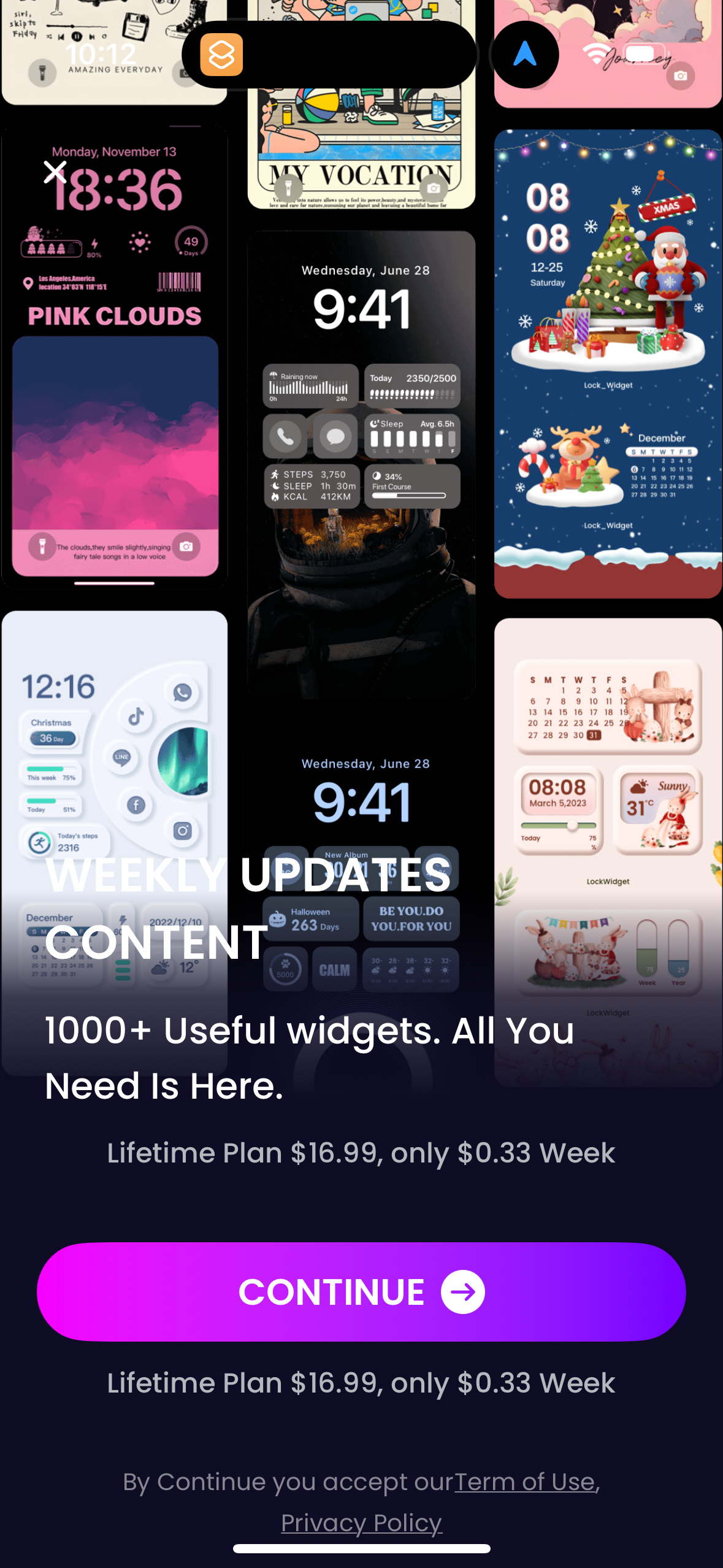Dismiss the paywall with the X
This screenshot has width=723, height=1568.
56,172
